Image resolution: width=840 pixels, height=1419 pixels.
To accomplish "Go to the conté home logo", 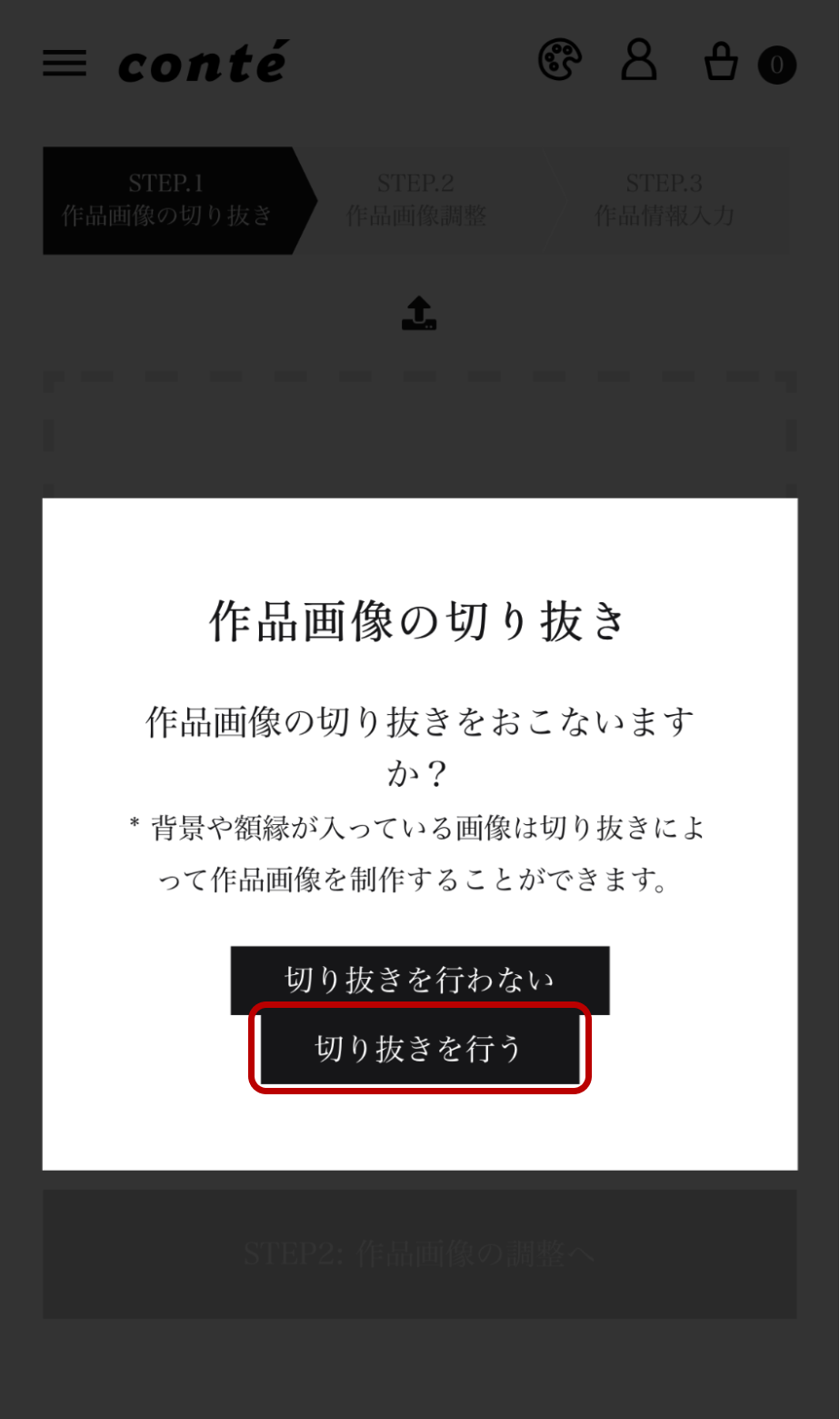I will click(x=204, y=63).
